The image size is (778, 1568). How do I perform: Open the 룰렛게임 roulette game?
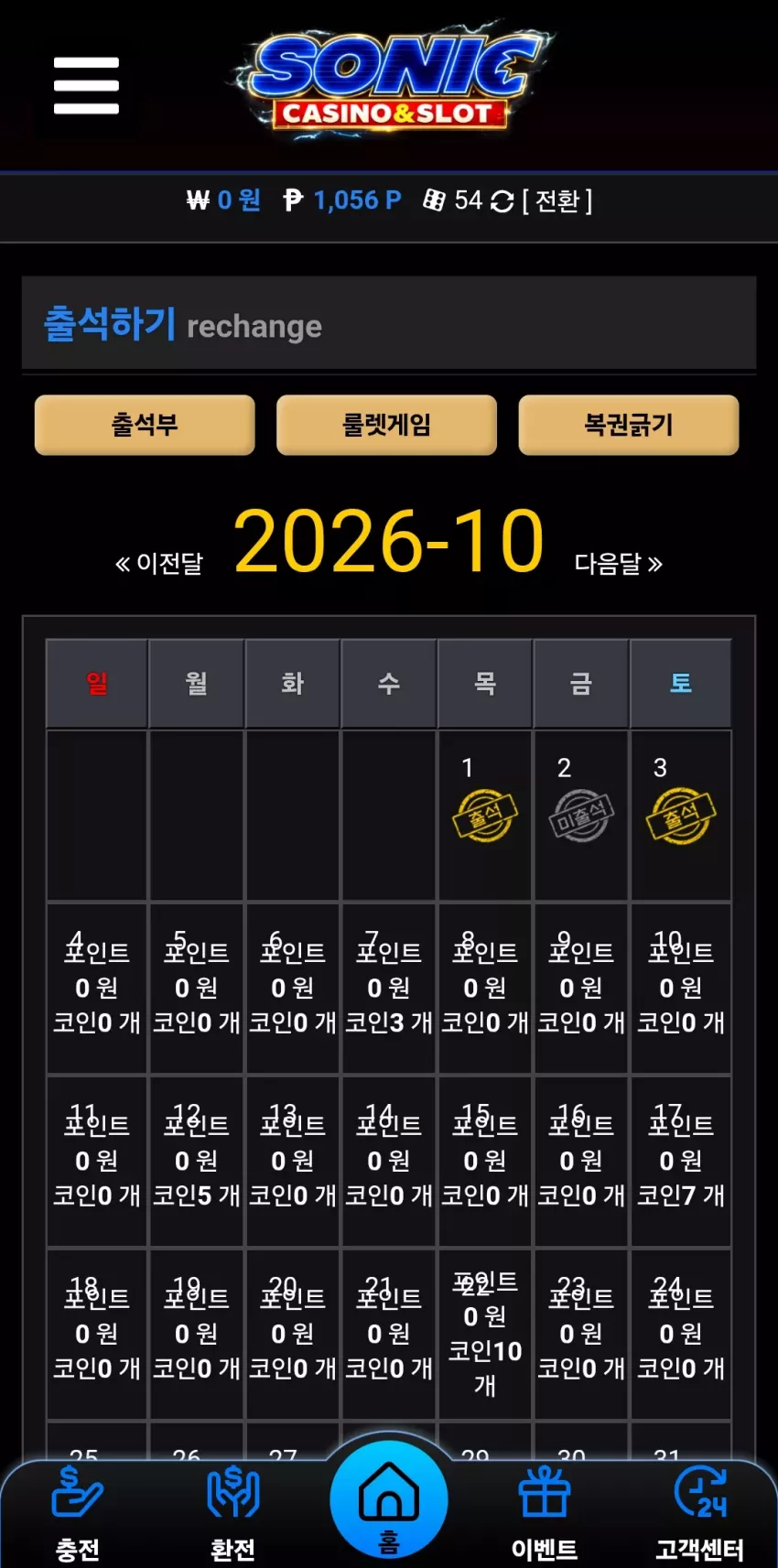tap(386, 425)
